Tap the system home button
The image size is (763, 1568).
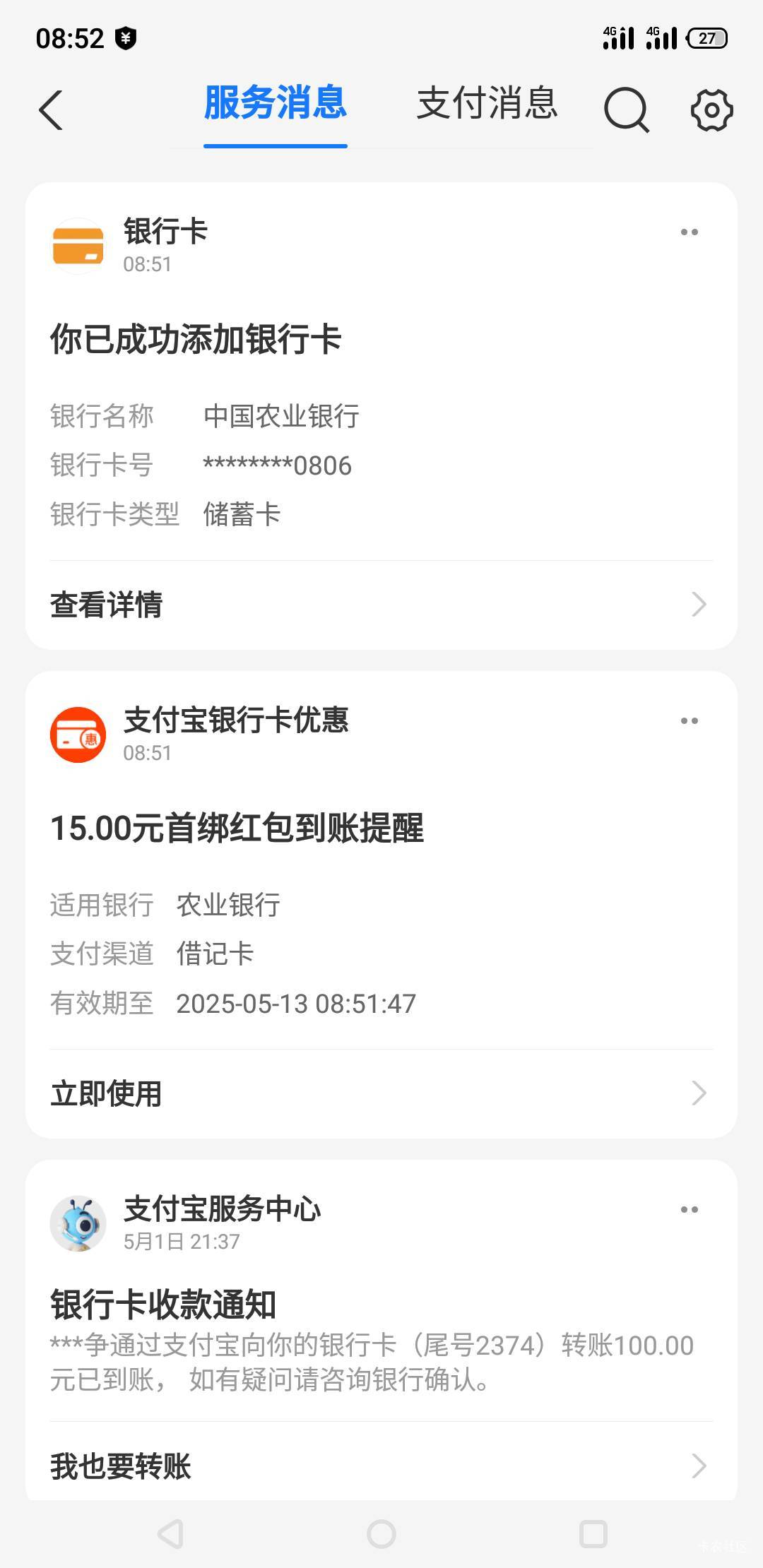381,1534
